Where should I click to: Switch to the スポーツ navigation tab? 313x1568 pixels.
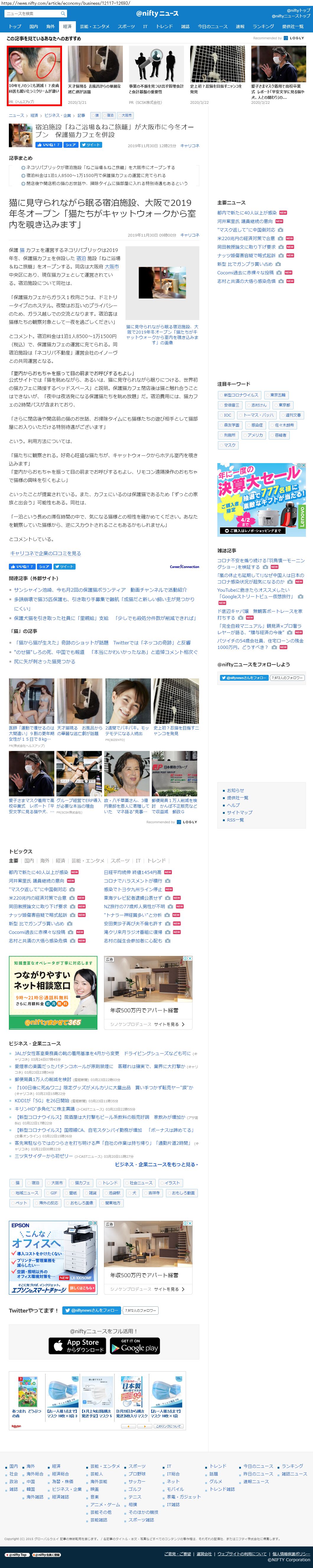coord(126,27)
